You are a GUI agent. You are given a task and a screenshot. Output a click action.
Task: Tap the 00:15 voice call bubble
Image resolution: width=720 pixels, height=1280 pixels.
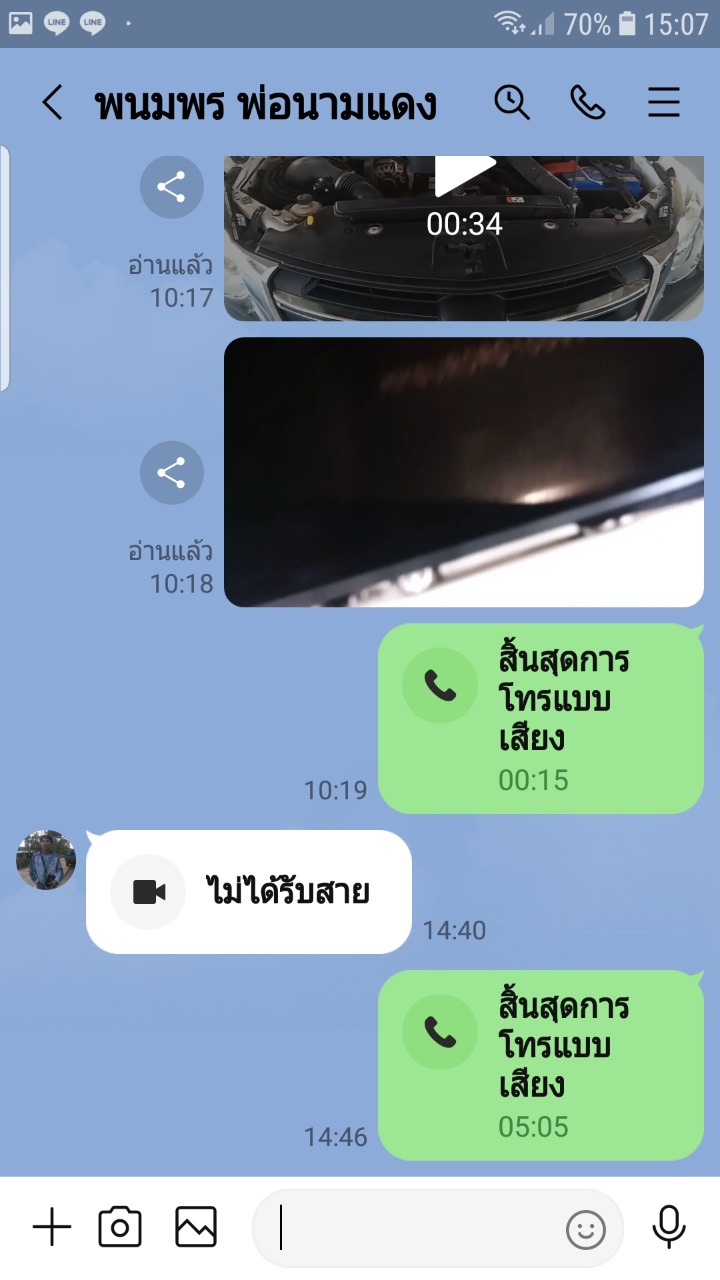click(x=541, y=718)
